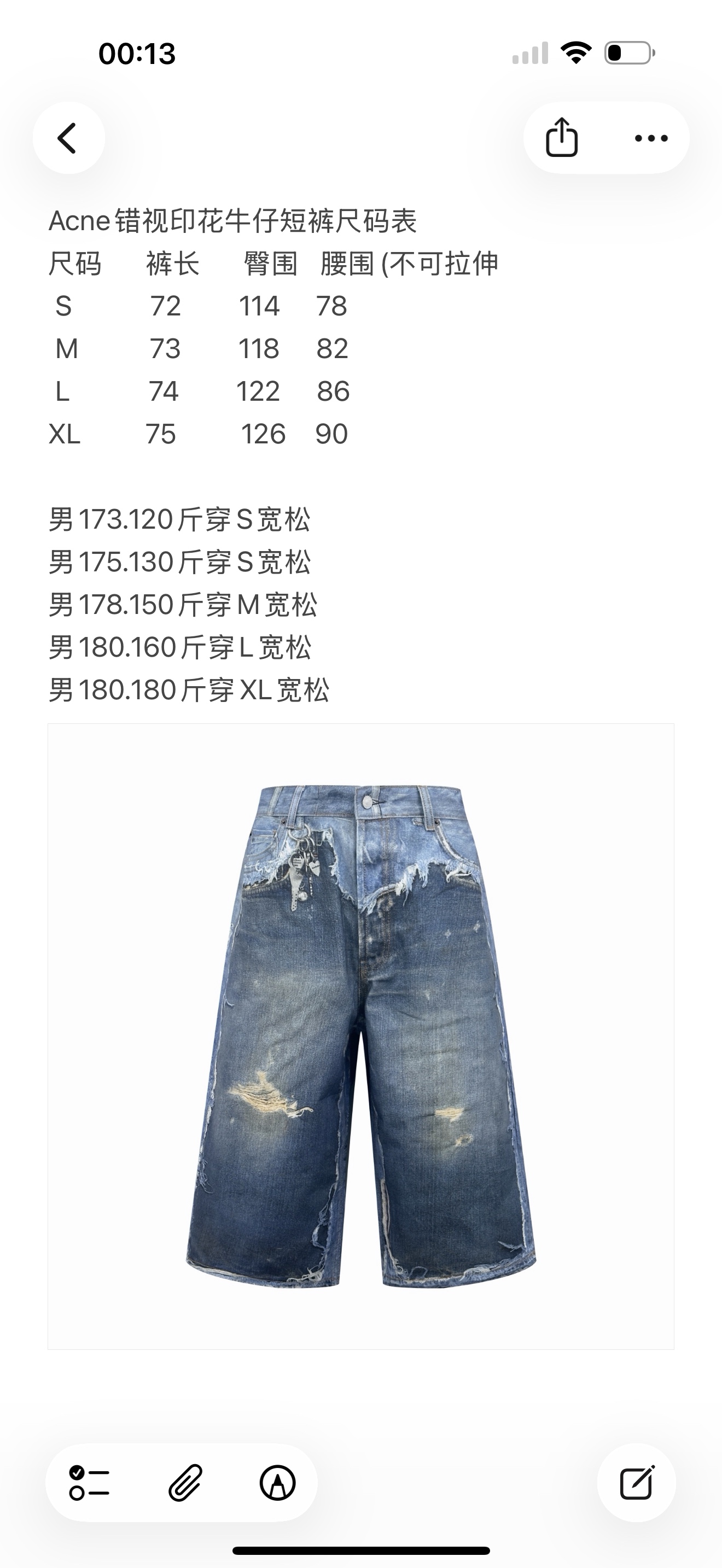Tap the cellular signal bars icon
722x1568 pixels.
[529, 54]
